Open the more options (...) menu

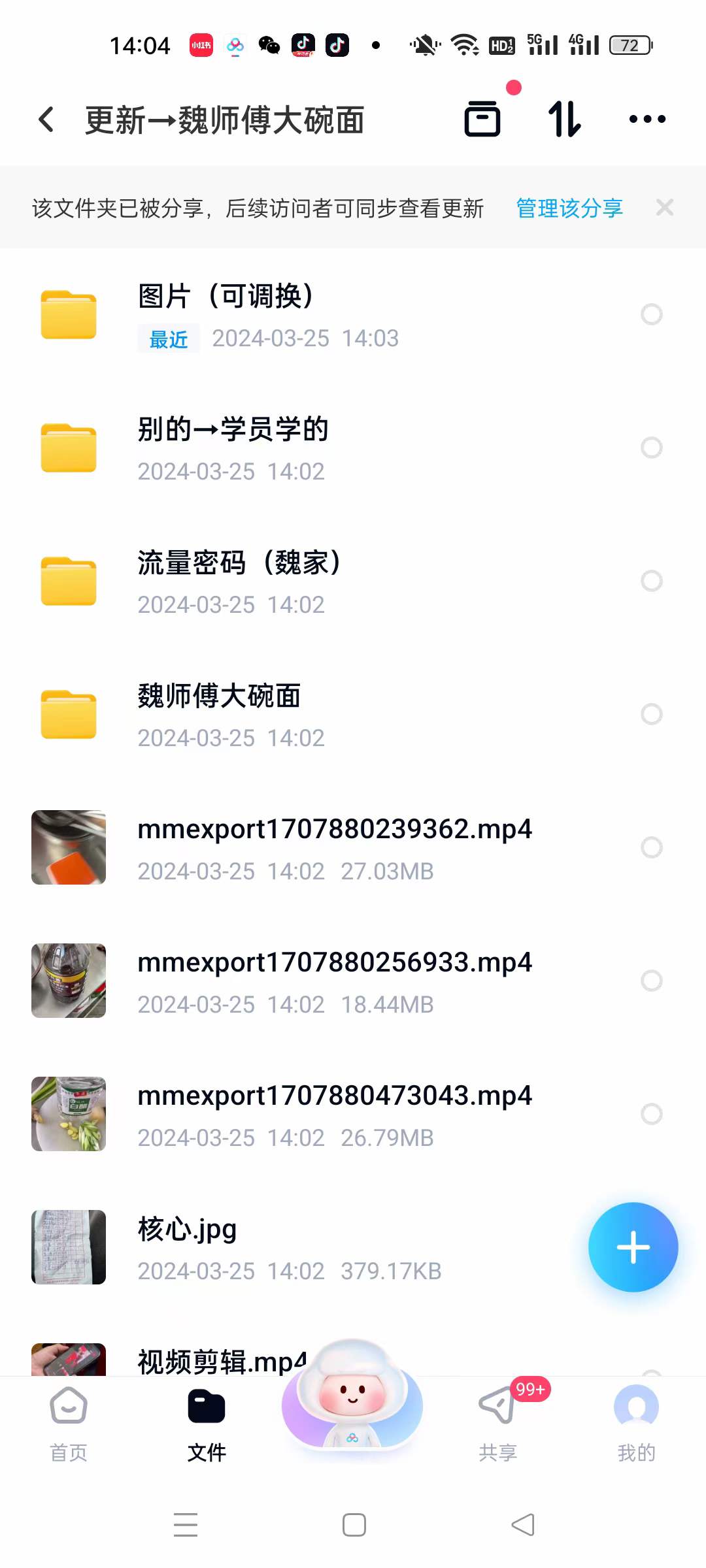647,119
